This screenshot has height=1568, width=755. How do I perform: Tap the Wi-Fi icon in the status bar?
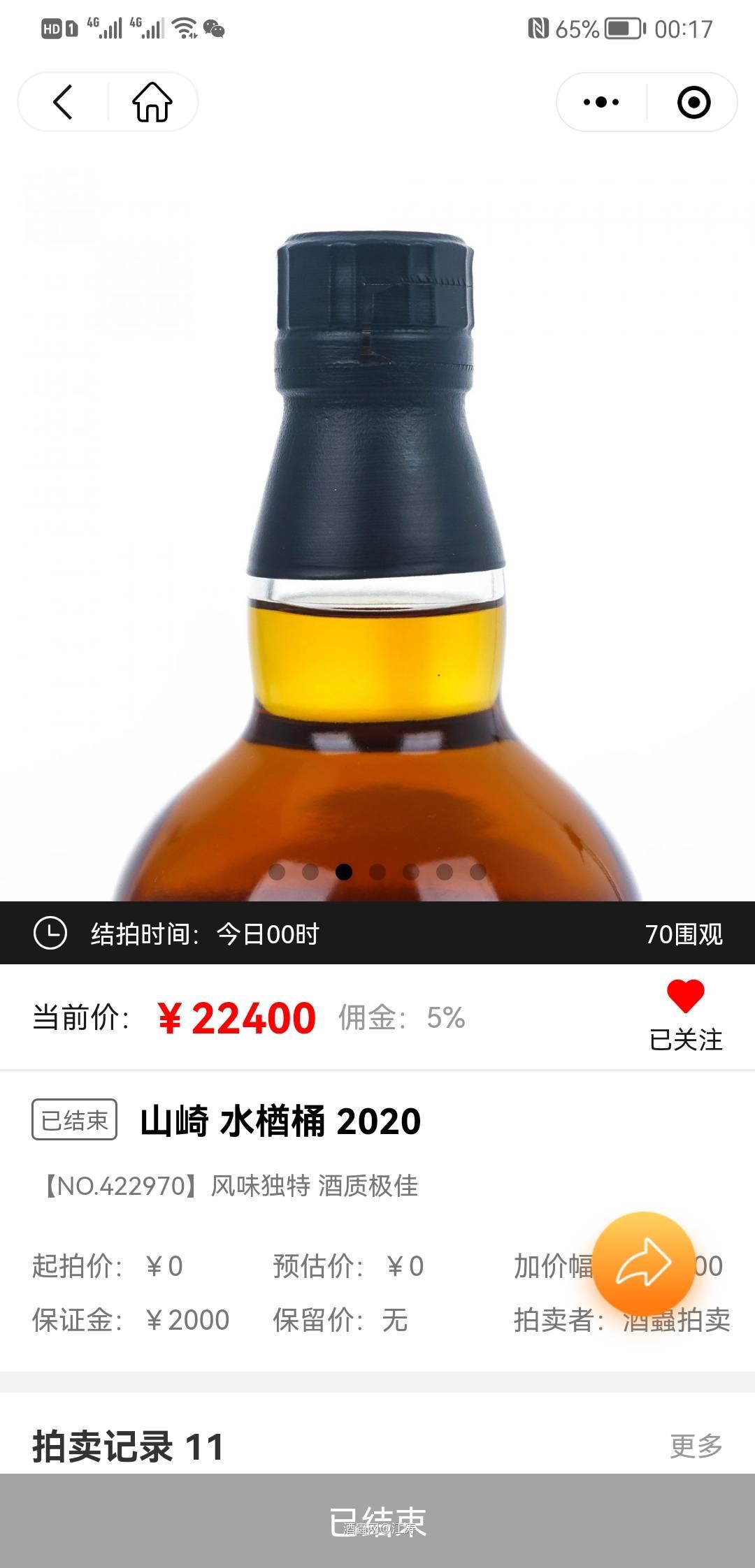pyautogui.click(x=183, y=29)
